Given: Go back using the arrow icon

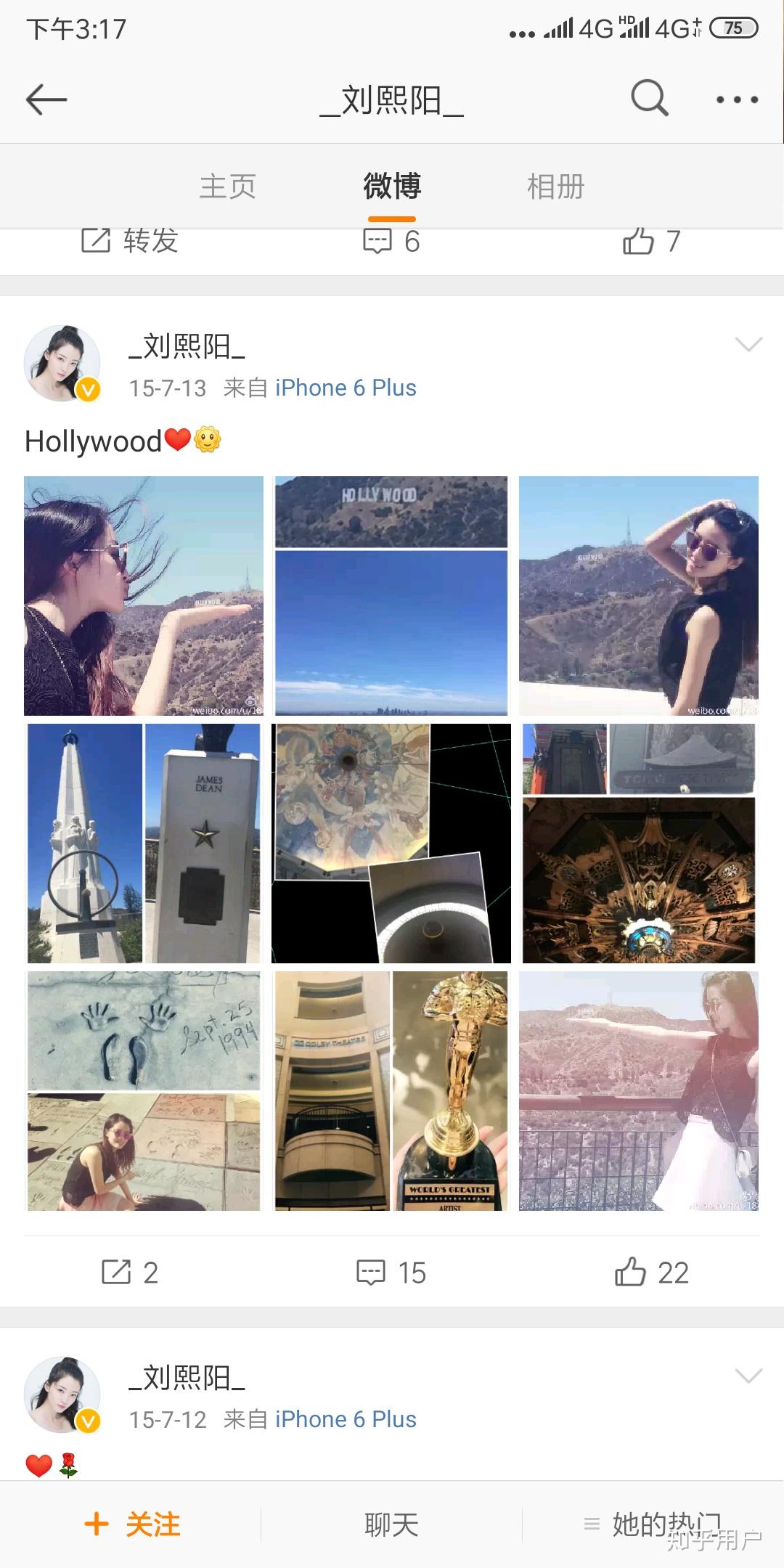Looking at the screenshot, I should (46, 99).
